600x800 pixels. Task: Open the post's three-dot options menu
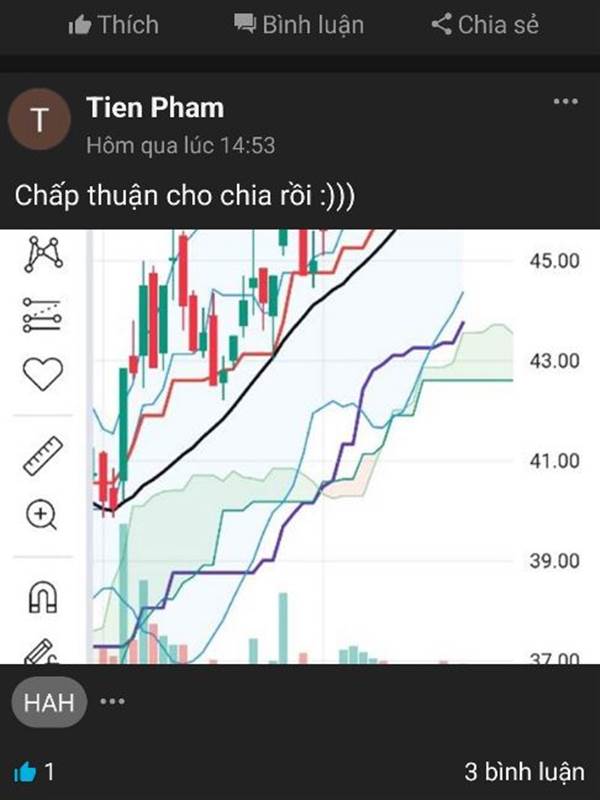pos(566,101)
